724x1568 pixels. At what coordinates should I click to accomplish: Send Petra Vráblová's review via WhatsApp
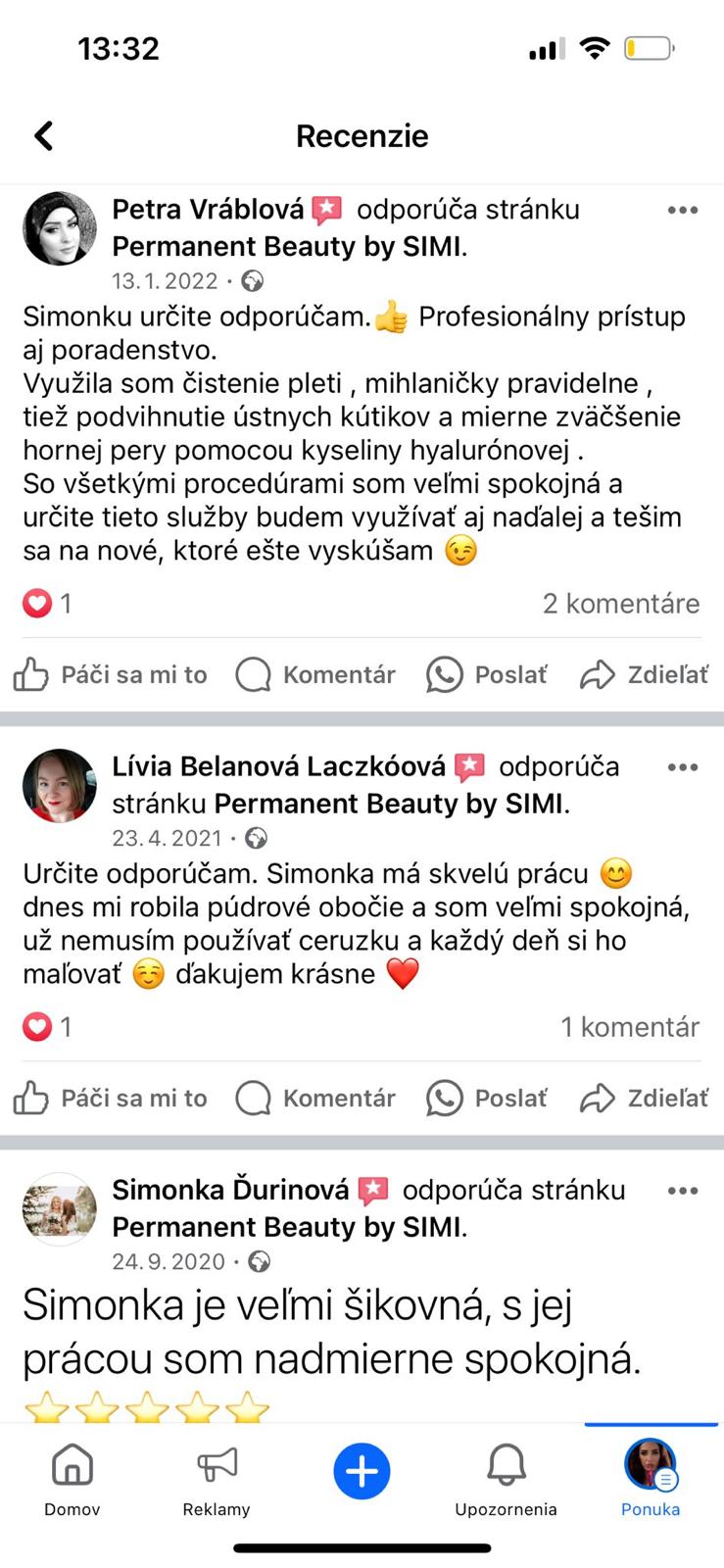click(x=487, y=675)
